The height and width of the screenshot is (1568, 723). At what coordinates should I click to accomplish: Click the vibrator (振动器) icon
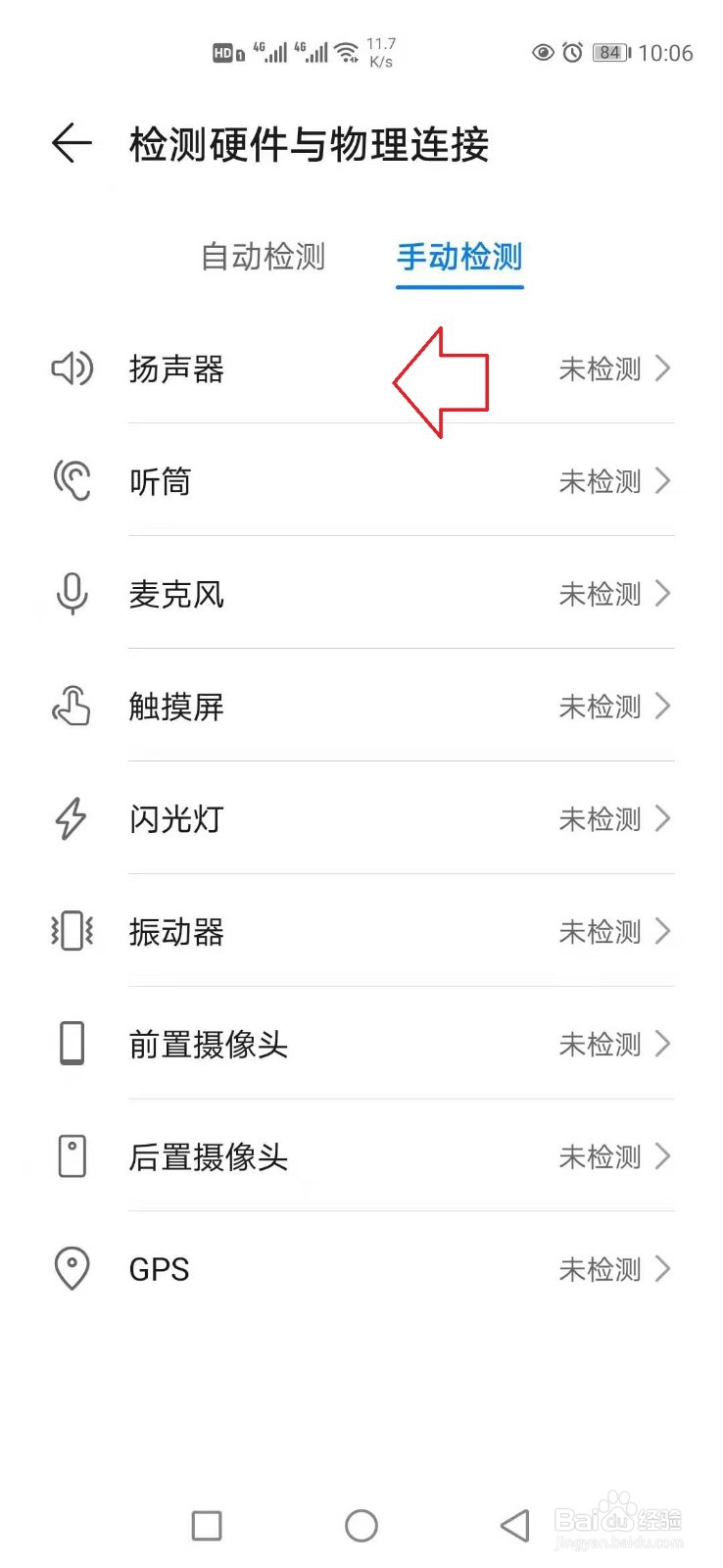pyautogui.click(x=71, y=931)
